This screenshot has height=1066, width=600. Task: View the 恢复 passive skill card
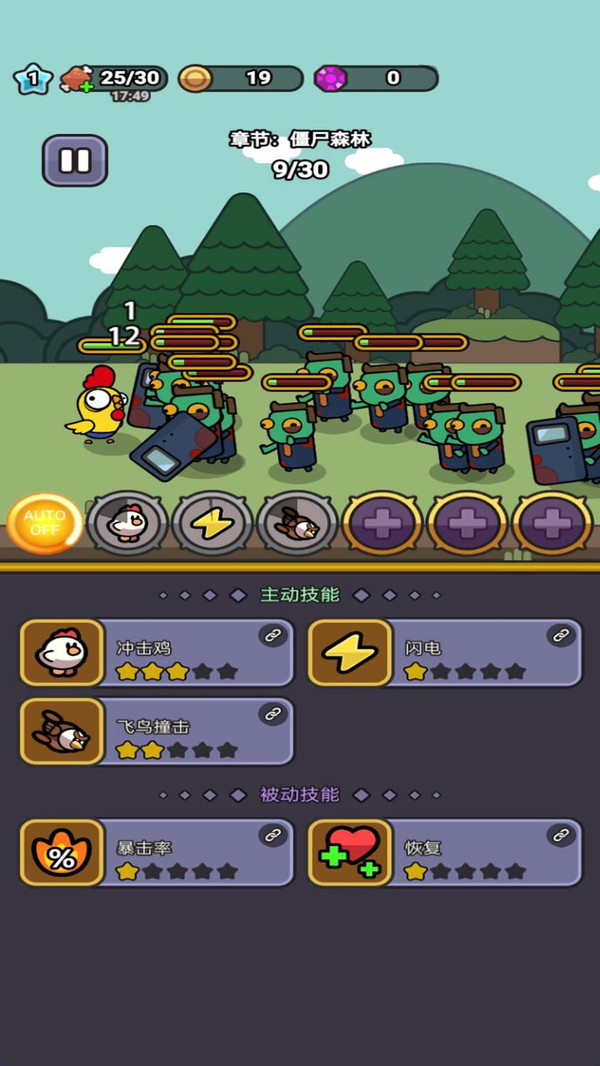tap(445, 852)
